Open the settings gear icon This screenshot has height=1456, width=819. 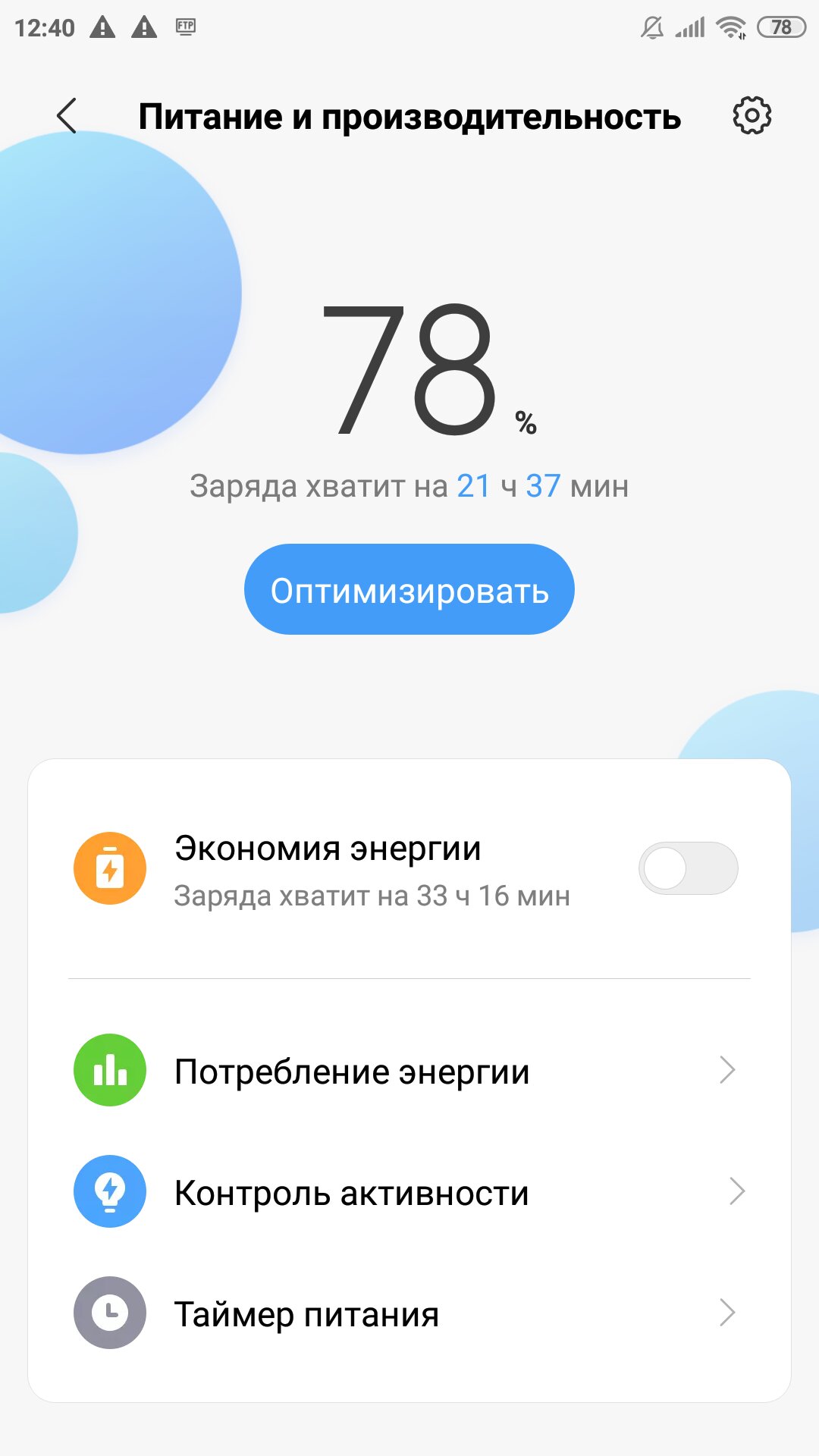pos(752,115)
